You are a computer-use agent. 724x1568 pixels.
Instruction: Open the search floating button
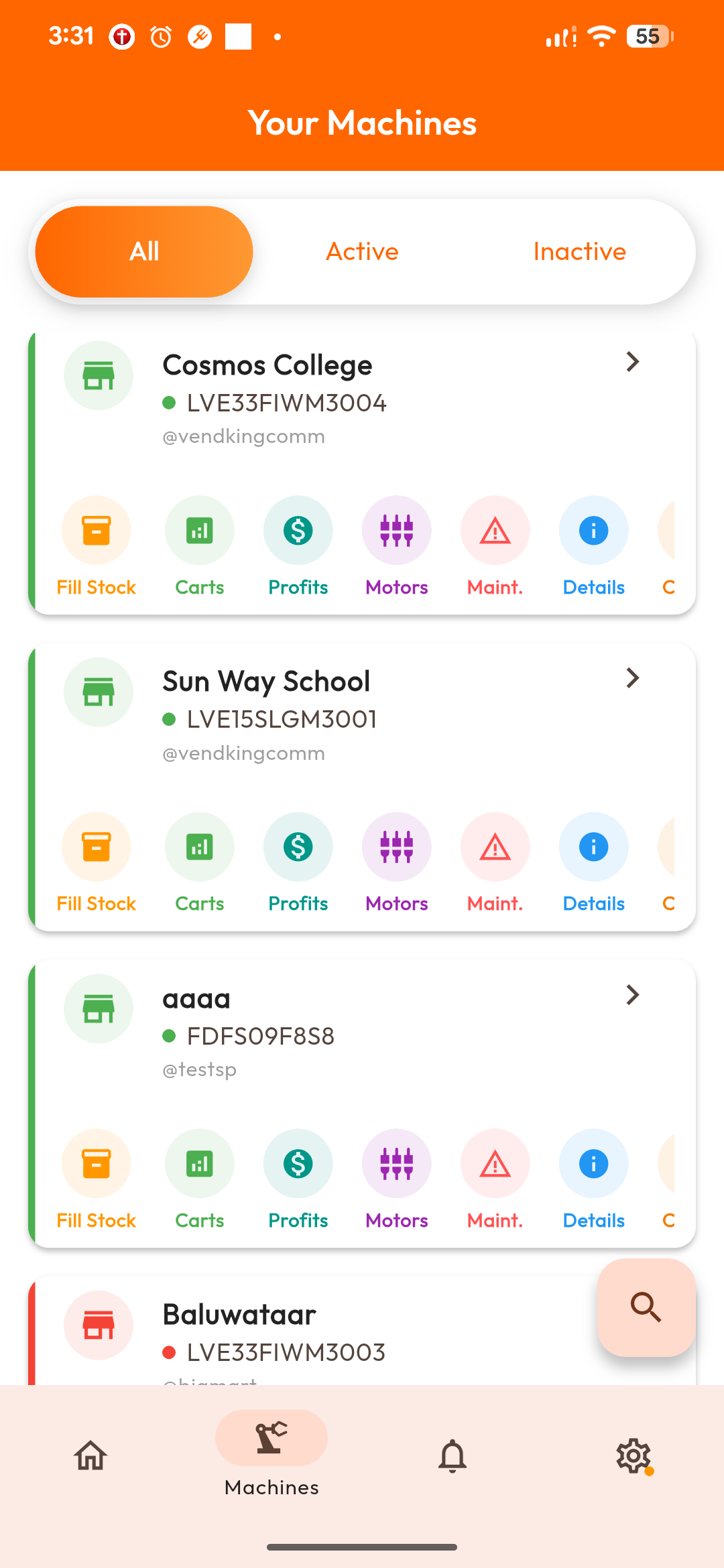pyautogui.click(x=646, y=1307)
